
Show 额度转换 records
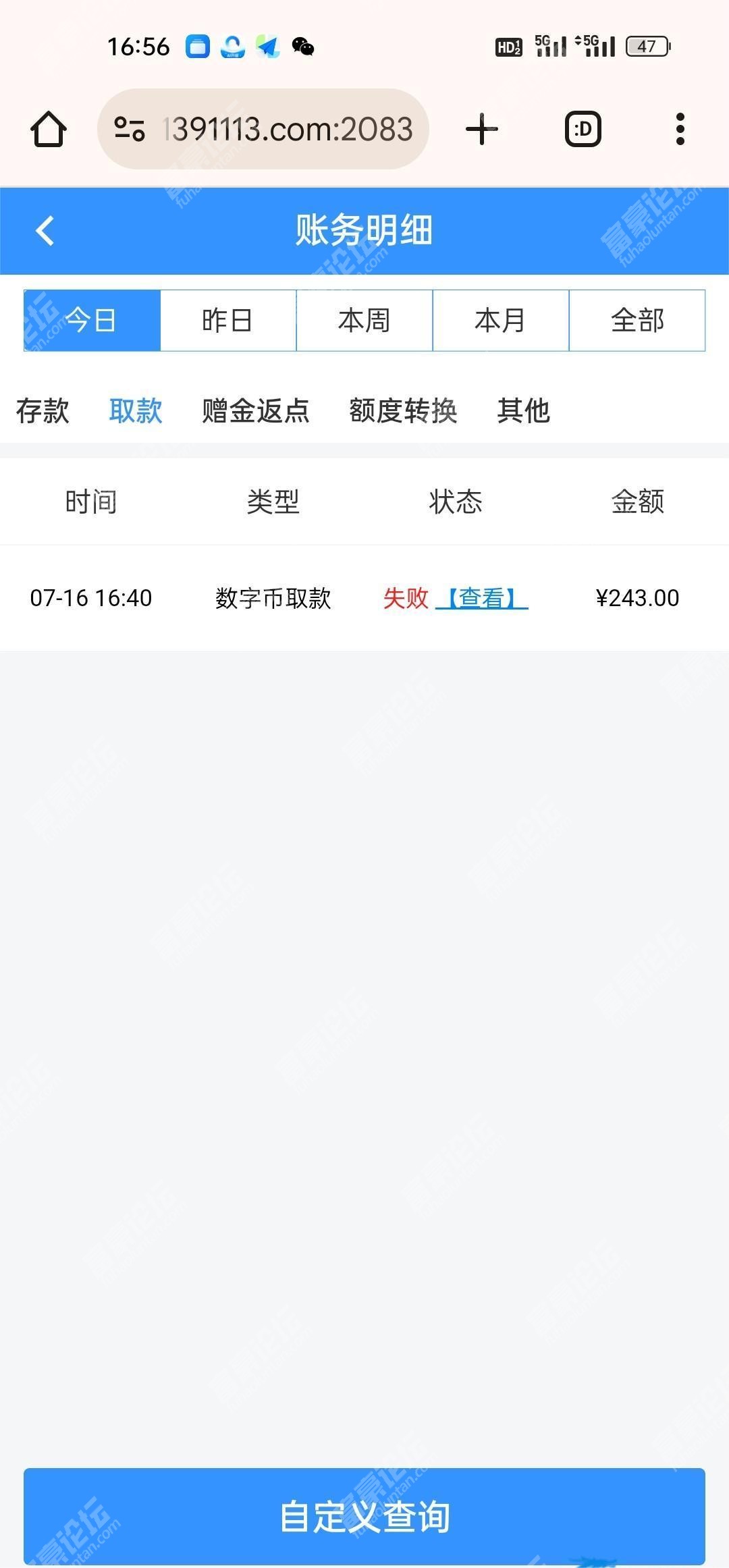[x=403, y=410]
